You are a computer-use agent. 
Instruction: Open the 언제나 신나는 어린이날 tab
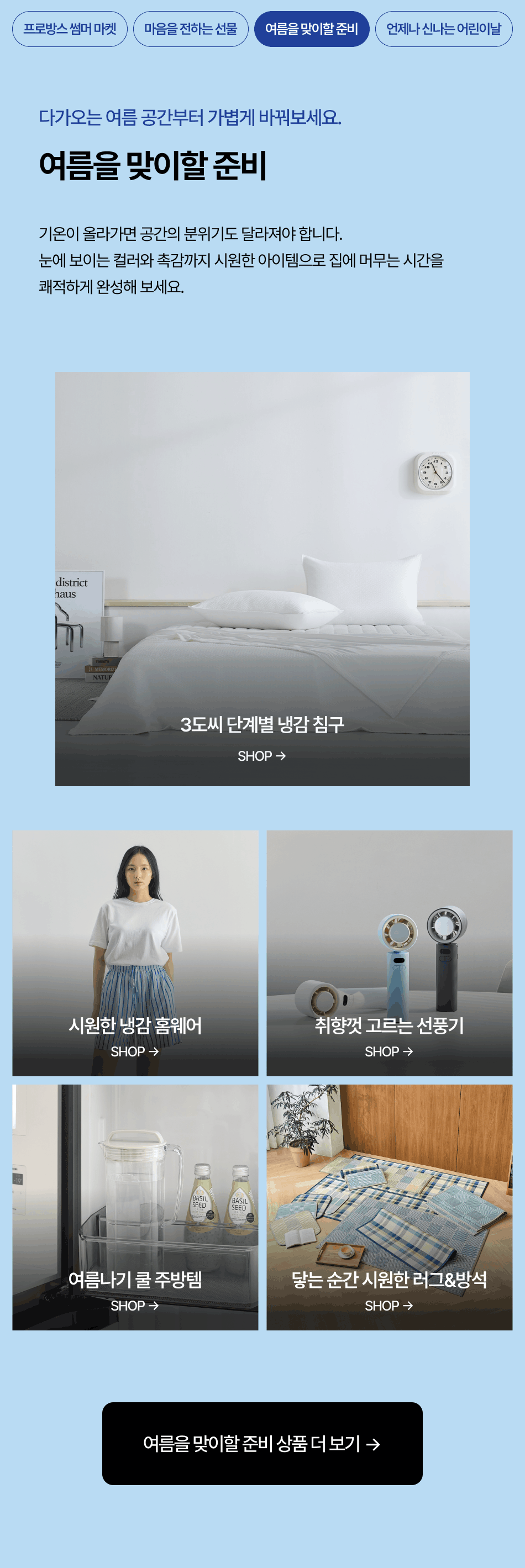443,29
